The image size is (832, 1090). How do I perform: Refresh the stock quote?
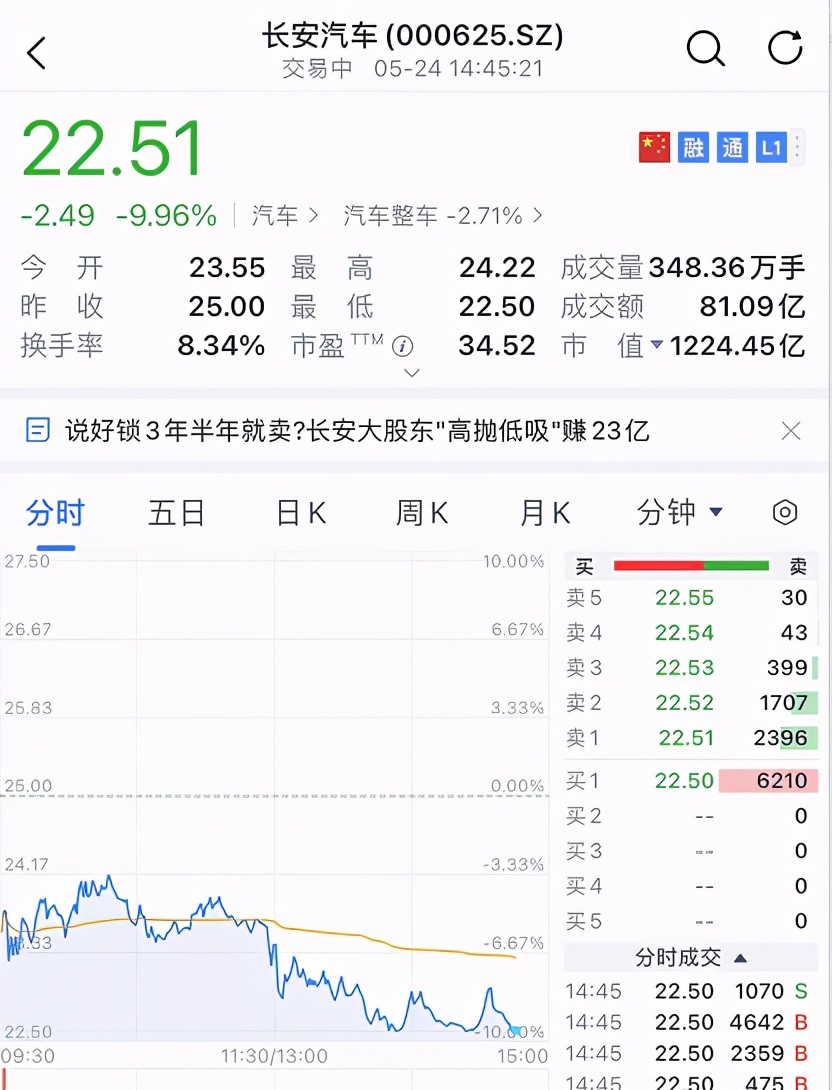pos(785,48)
